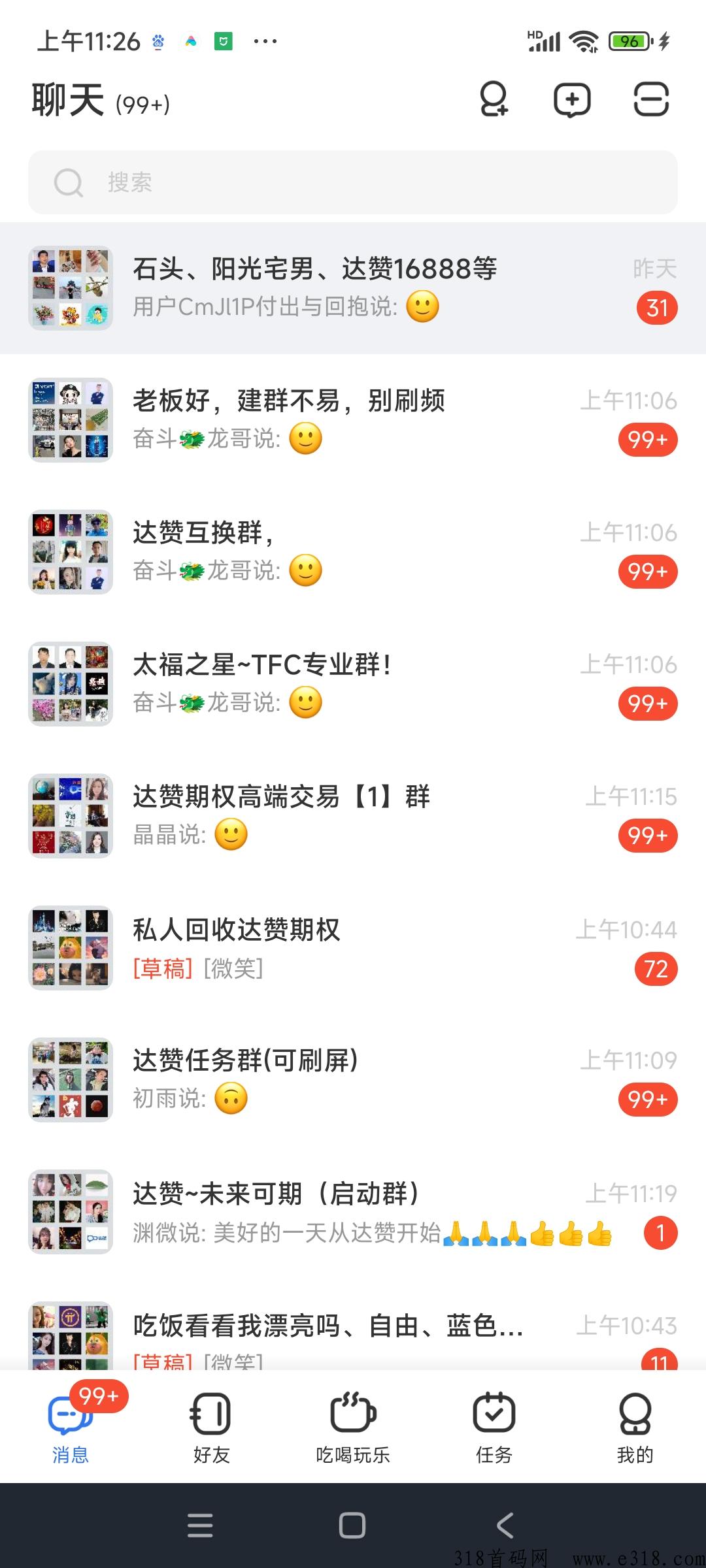Screen dimensions: 706x1568
Task: Open 达赞~未来可期（启动群）chat
Action: coord(353,1212)
